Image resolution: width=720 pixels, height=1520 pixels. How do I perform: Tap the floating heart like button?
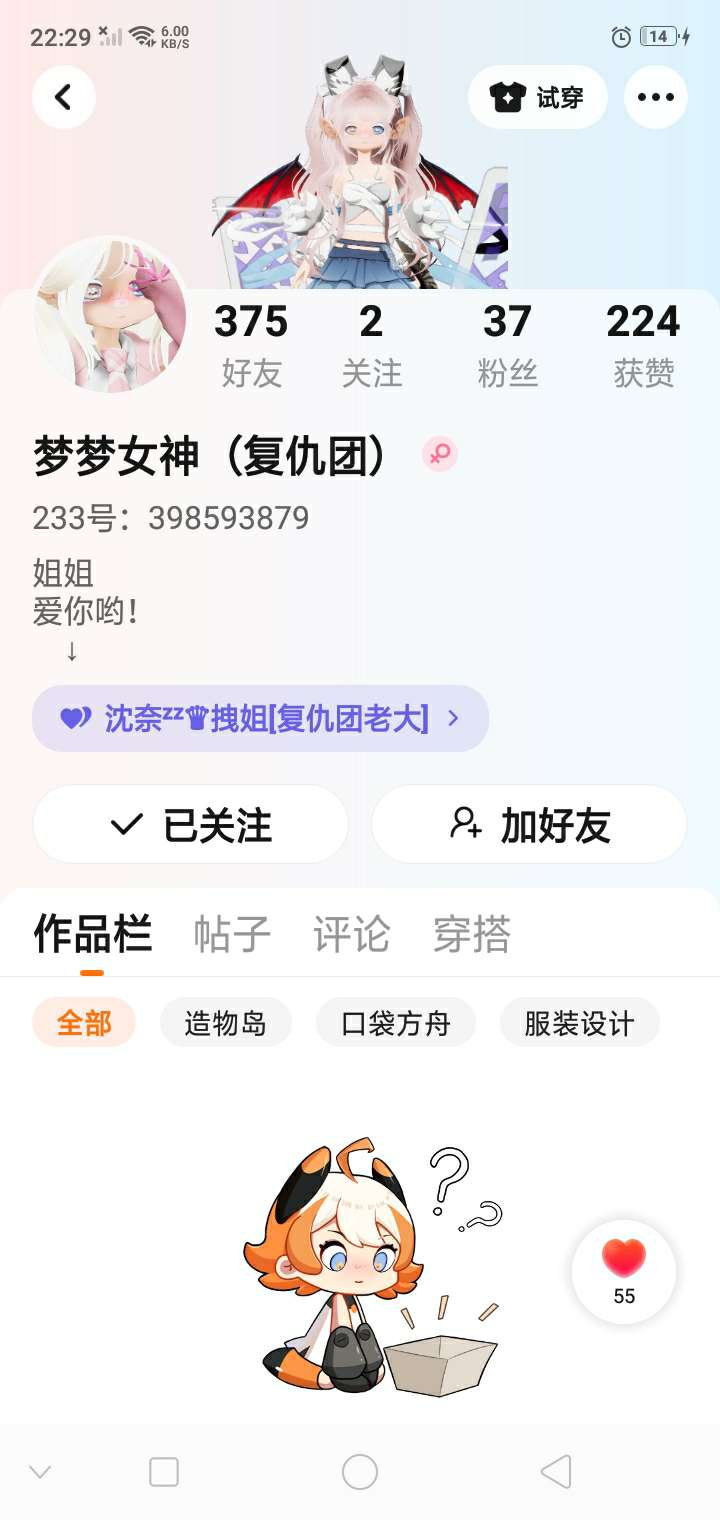pos(624,1270)
